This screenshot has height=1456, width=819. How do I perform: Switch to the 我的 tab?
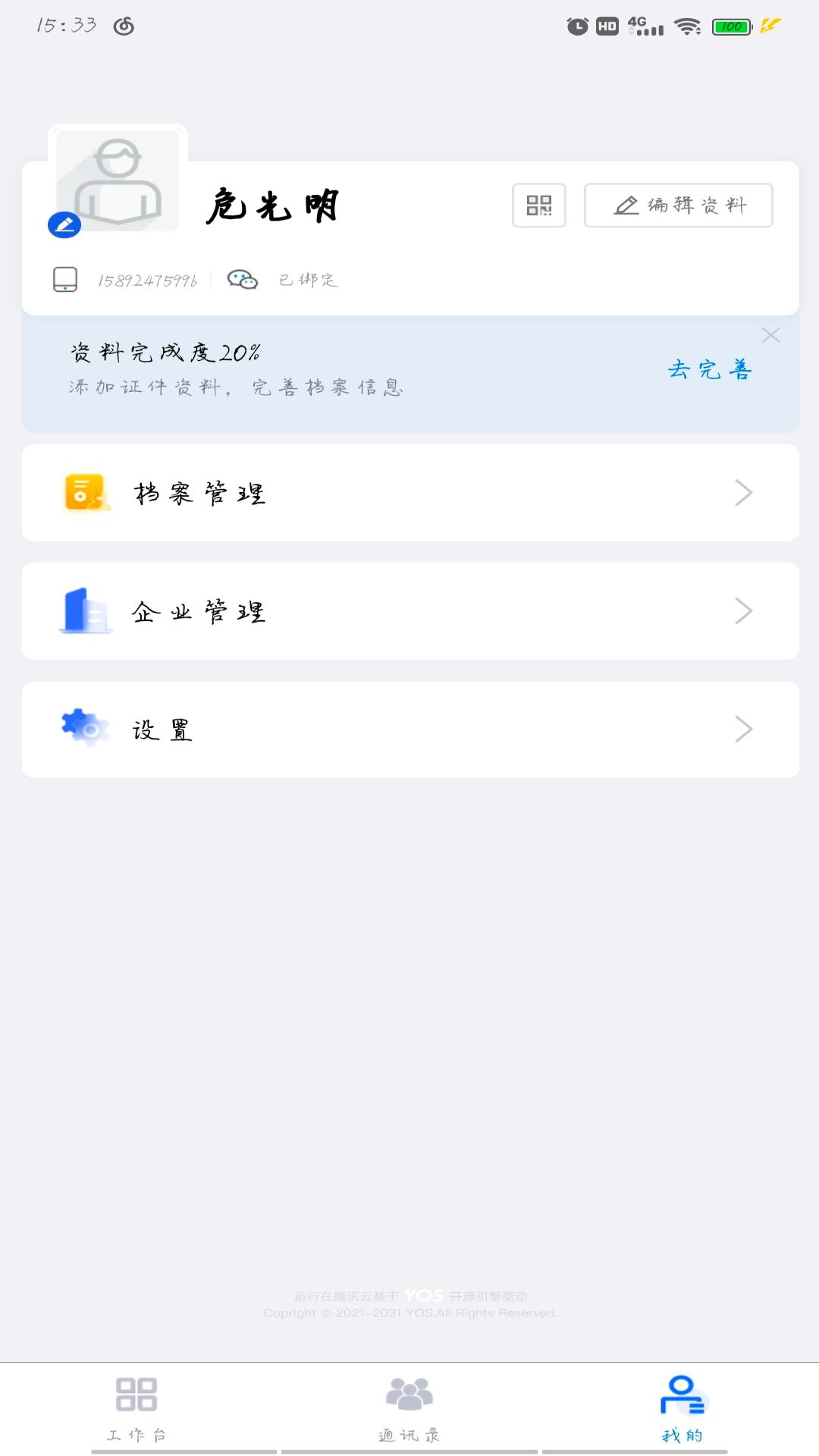[681, 1410]
